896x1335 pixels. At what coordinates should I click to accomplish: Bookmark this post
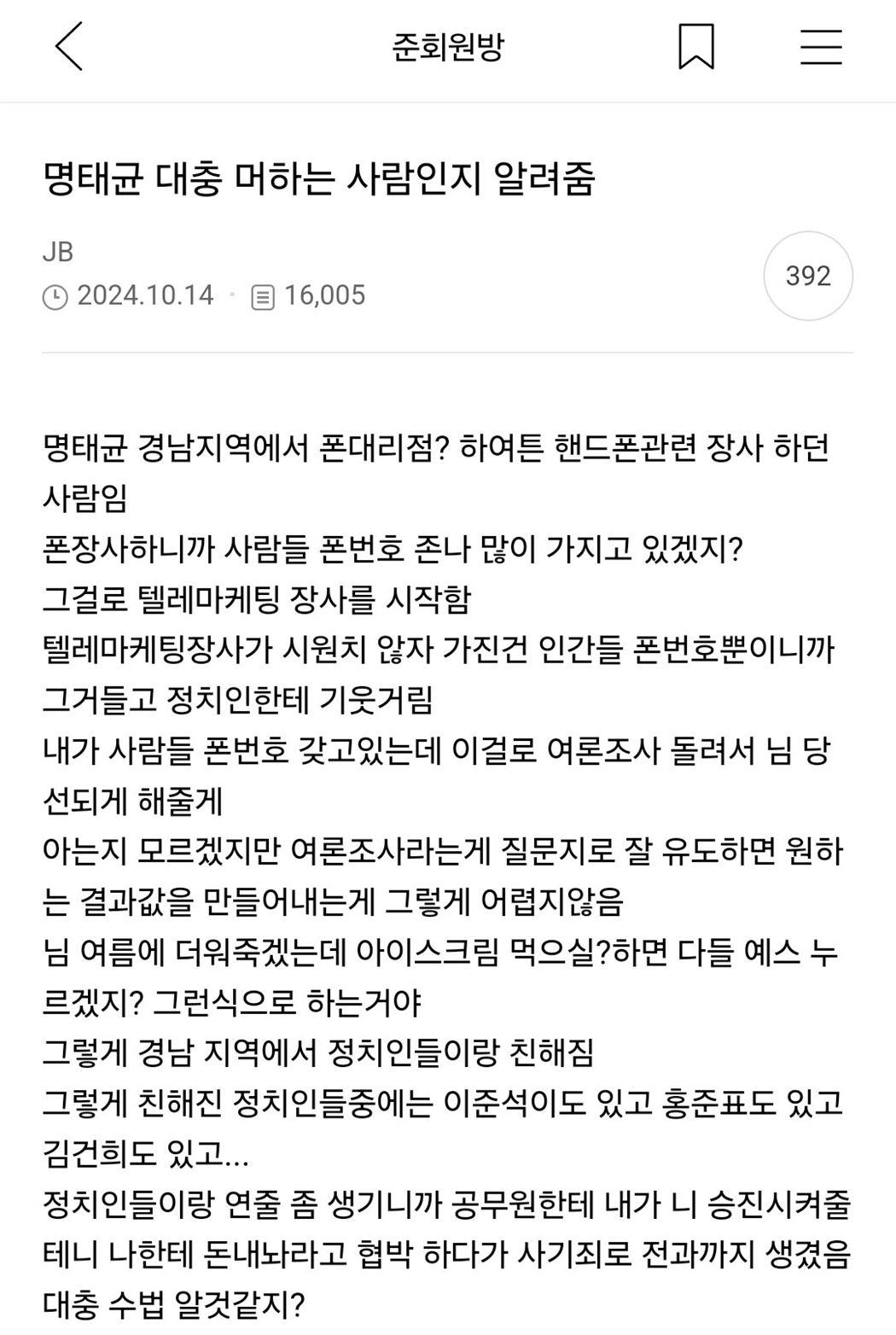point(695,47)
